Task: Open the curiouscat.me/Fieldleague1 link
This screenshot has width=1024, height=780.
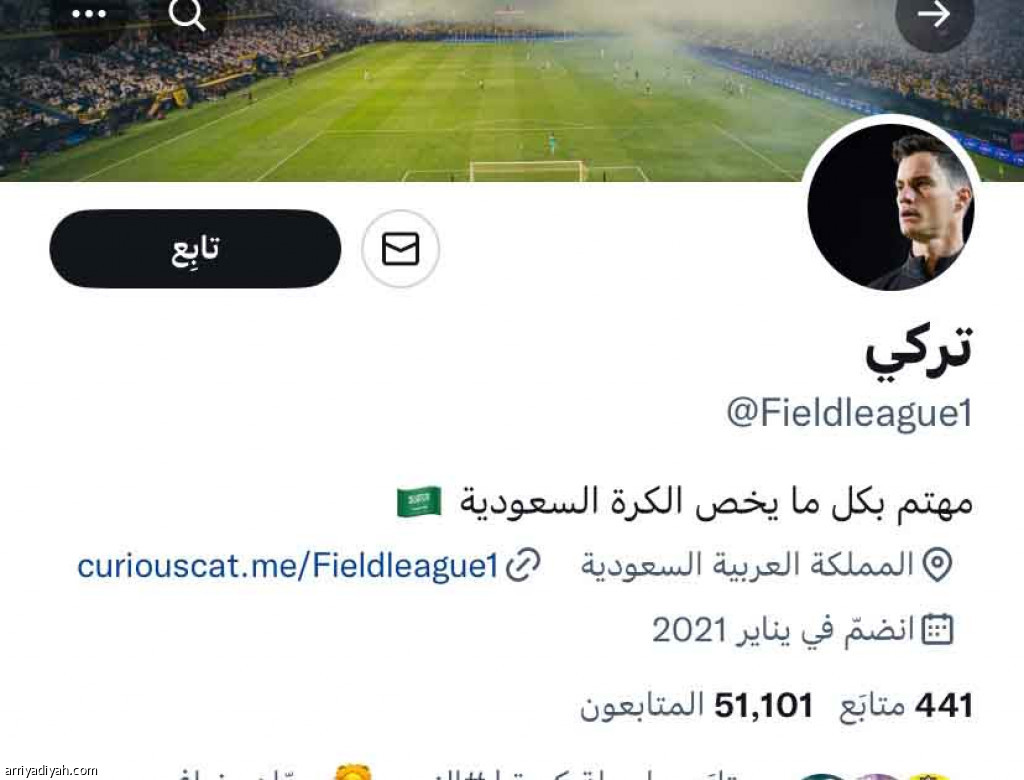Action: click(288, 566)
